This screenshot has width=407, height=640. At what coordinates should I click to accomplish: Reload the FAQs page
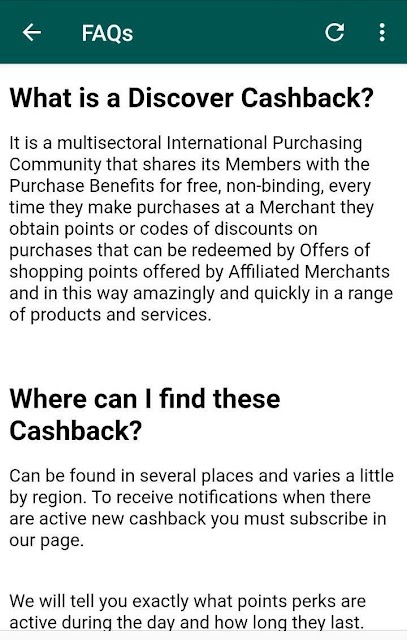[334, 32]
